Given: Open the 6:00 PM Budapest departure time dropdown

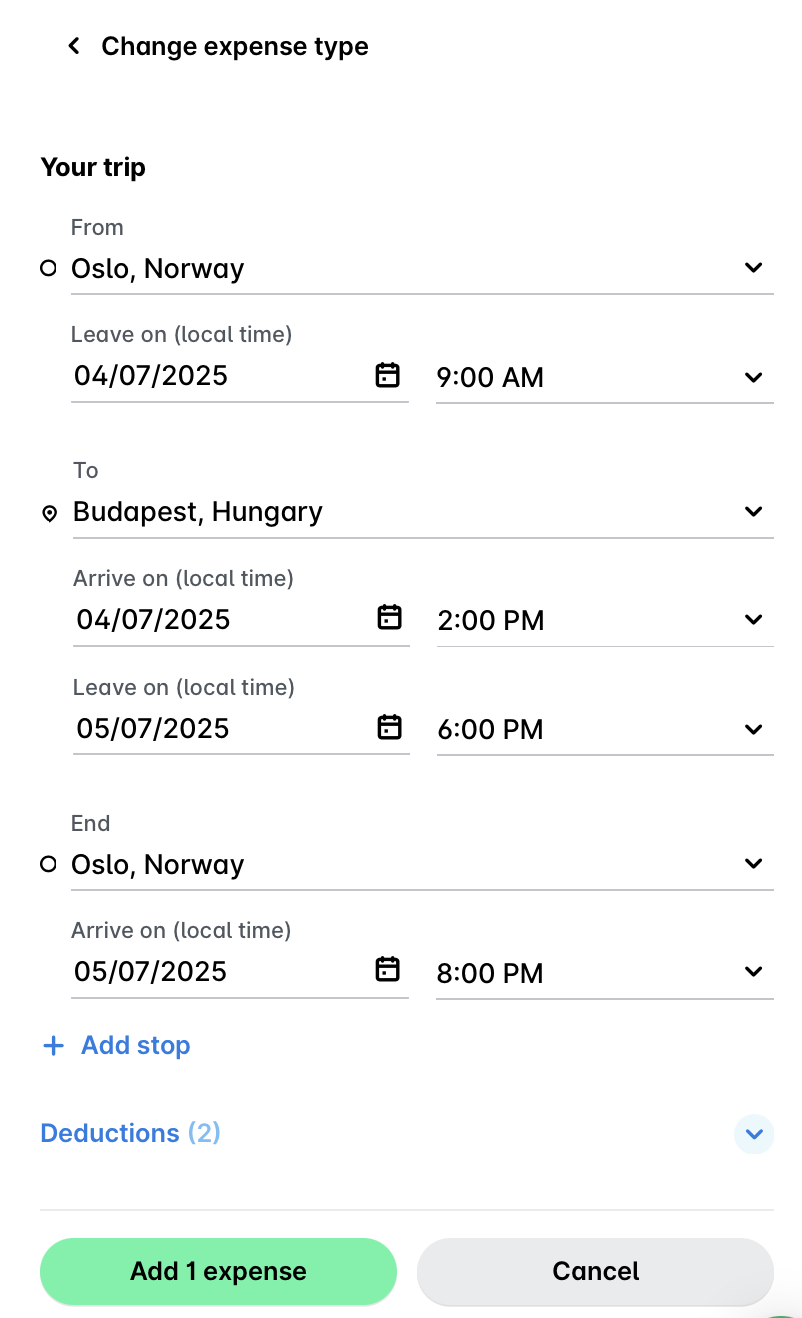Looking at the screenshot, I should pos(753,729).
